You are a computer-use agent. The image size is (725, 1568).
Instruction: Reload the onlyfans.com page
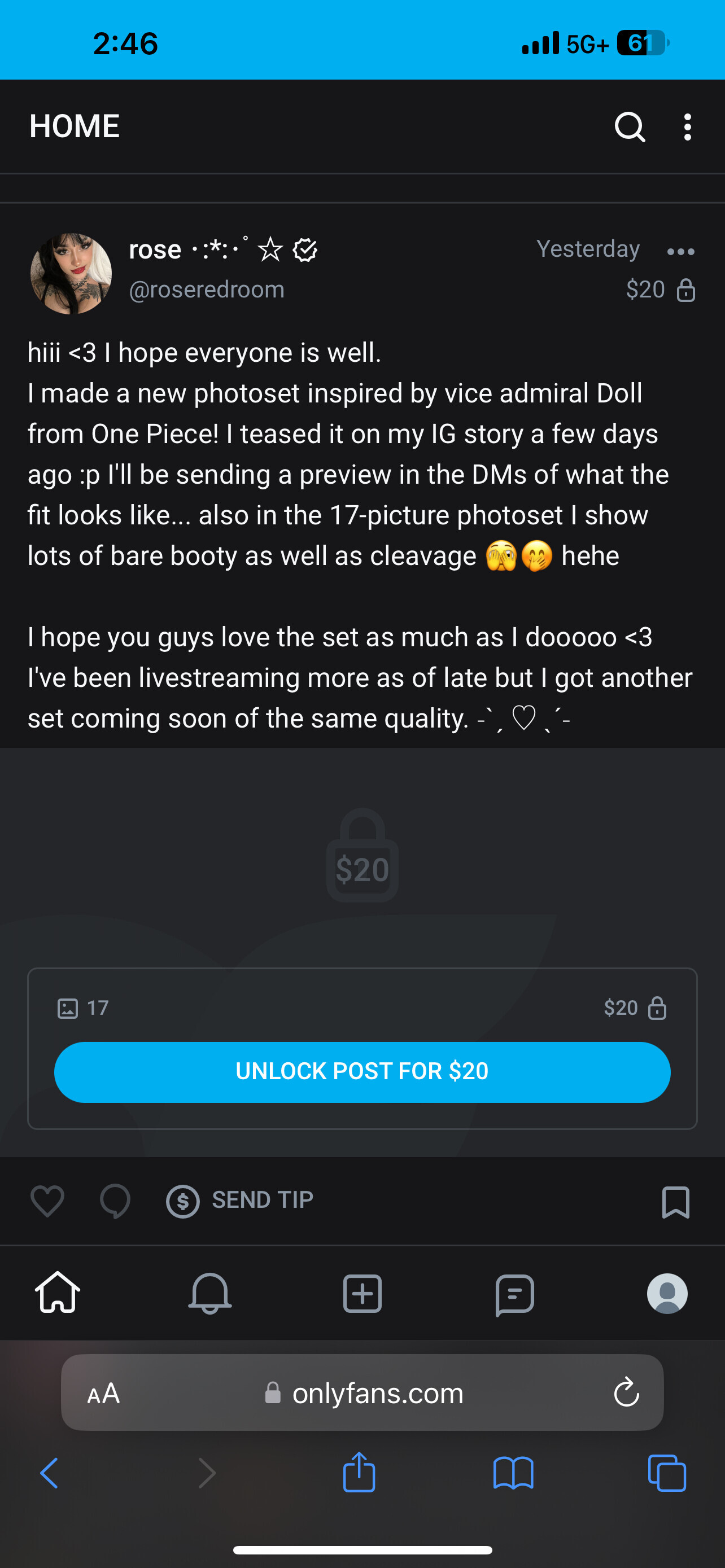click(x=626, y=1392)
